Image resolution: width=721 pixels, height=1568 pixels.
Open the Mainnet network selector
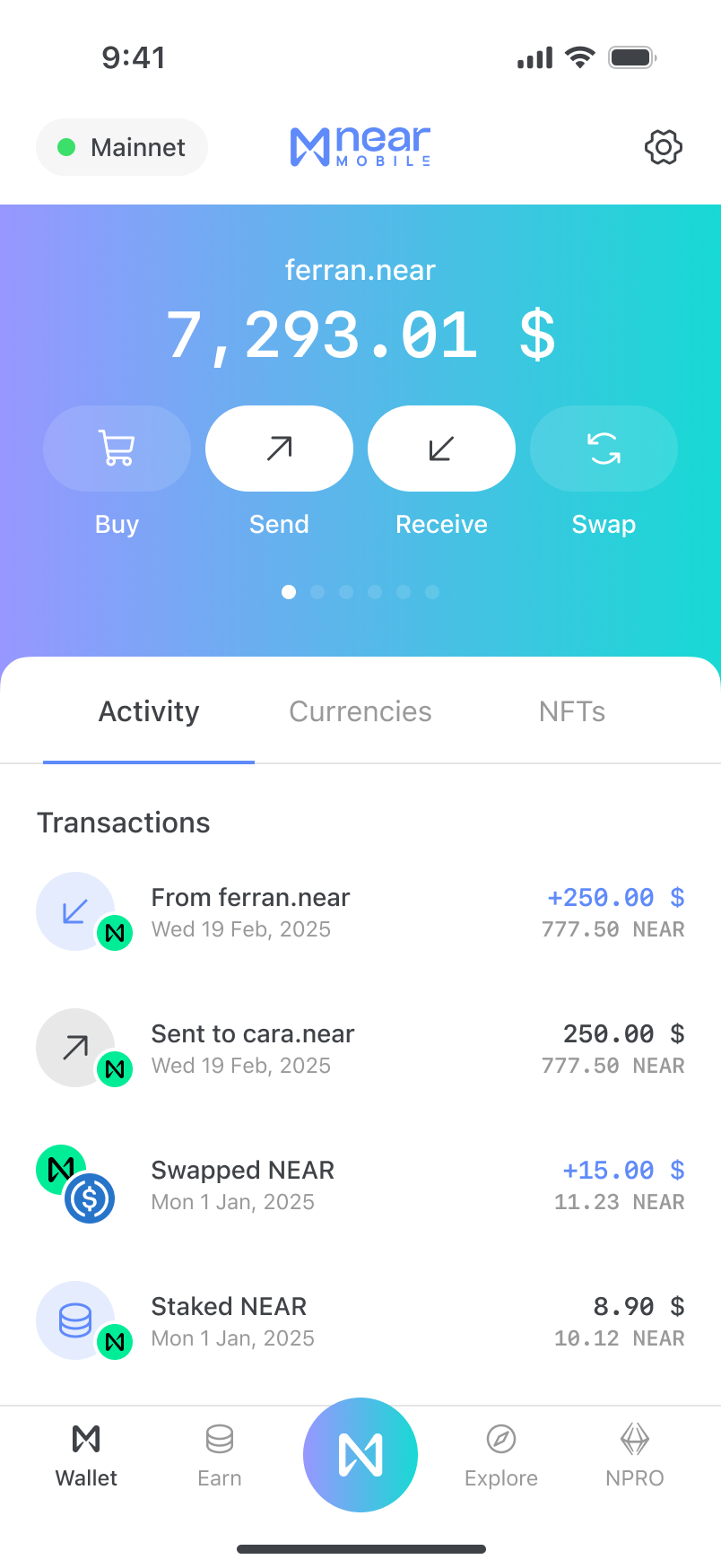click(122, 147)
